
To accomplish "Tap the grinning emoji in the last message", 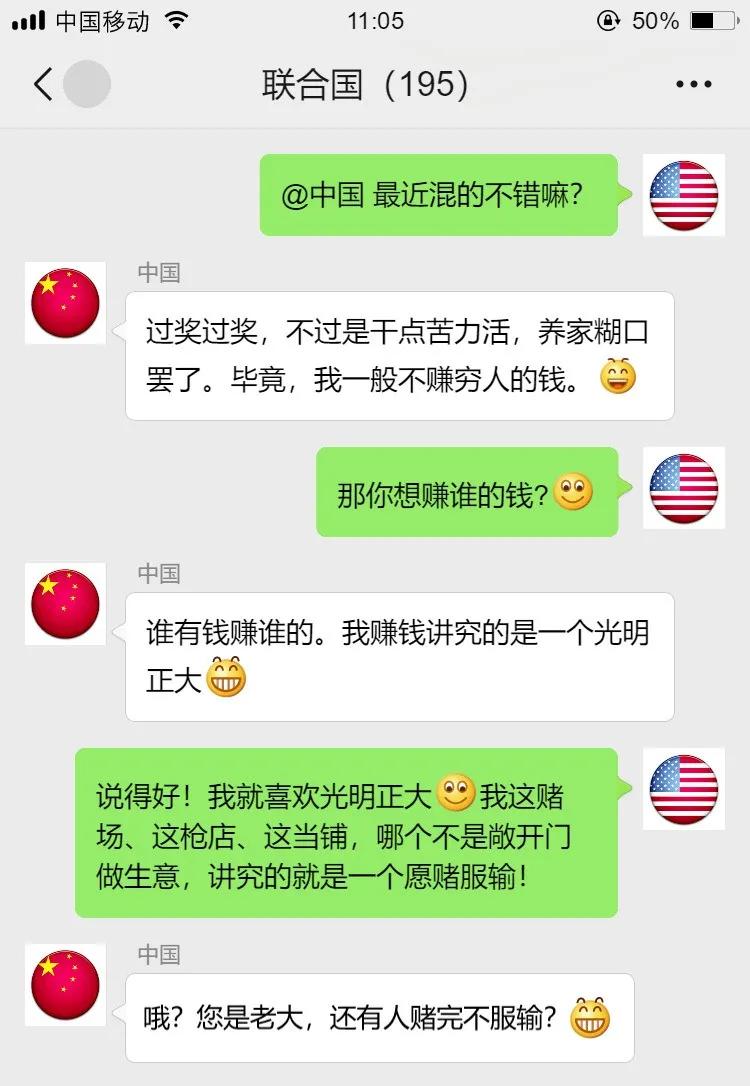I will click(589, 1017).
